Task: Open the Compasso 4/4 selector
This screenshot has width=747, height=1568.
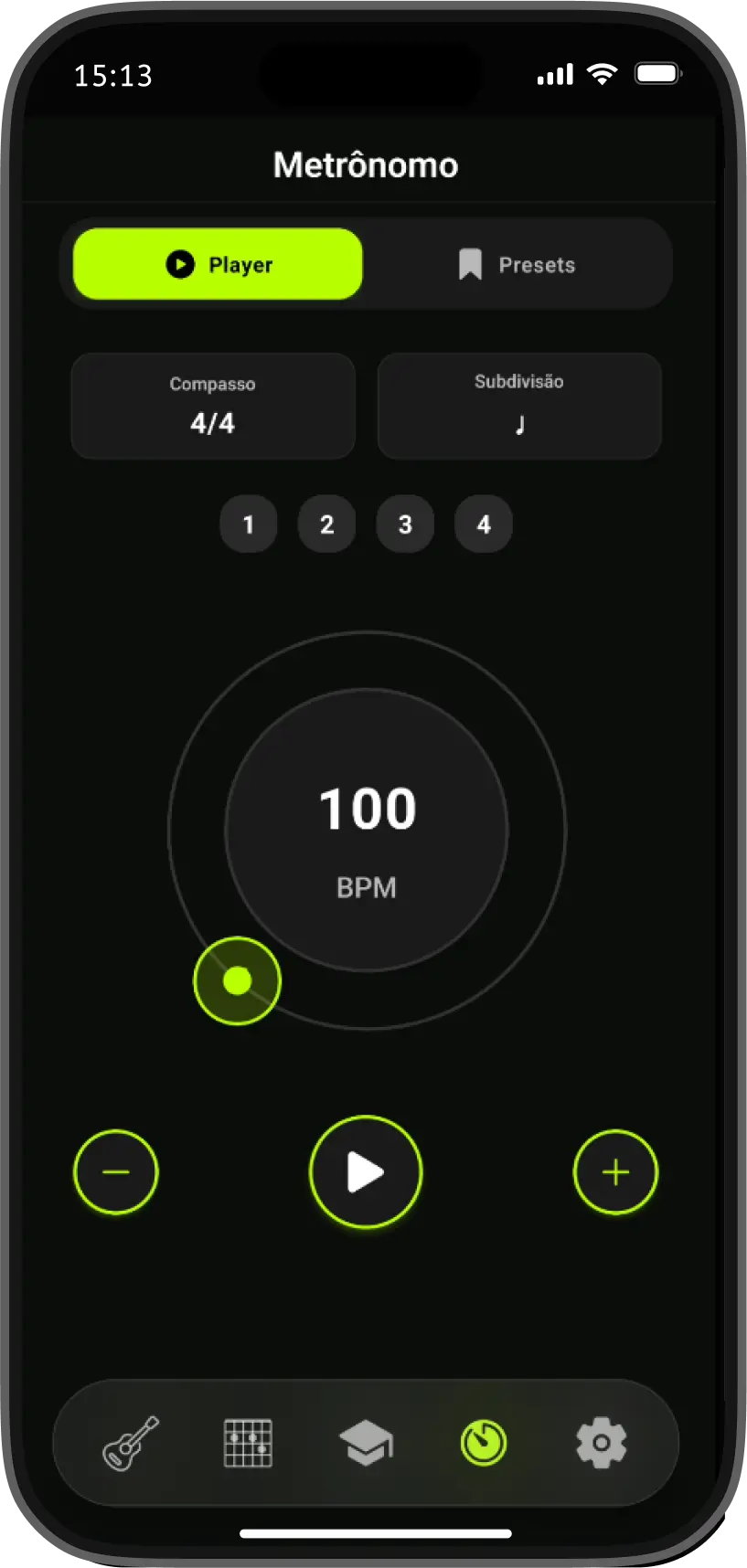Action: coord(213,406)
